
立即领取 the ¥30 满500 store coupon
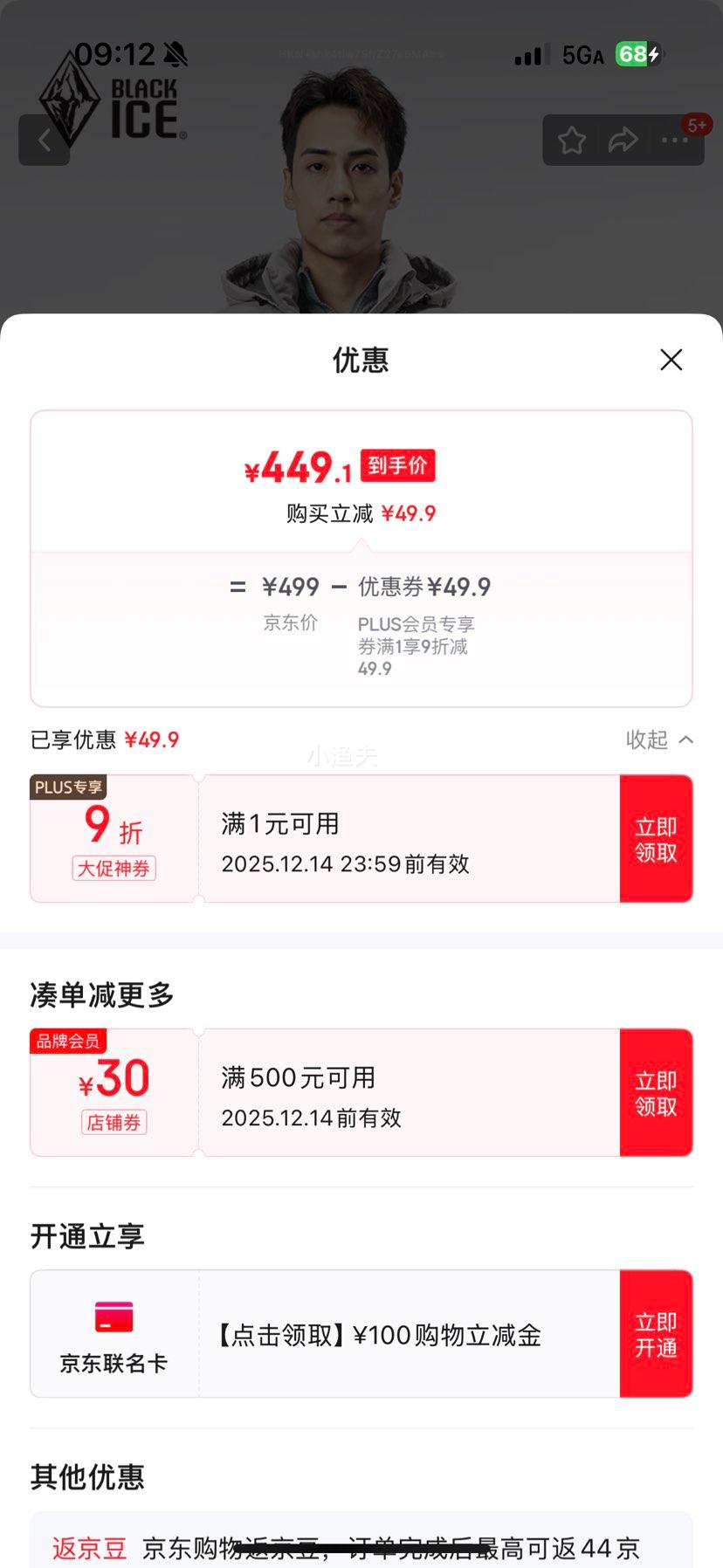(657, 1092)
